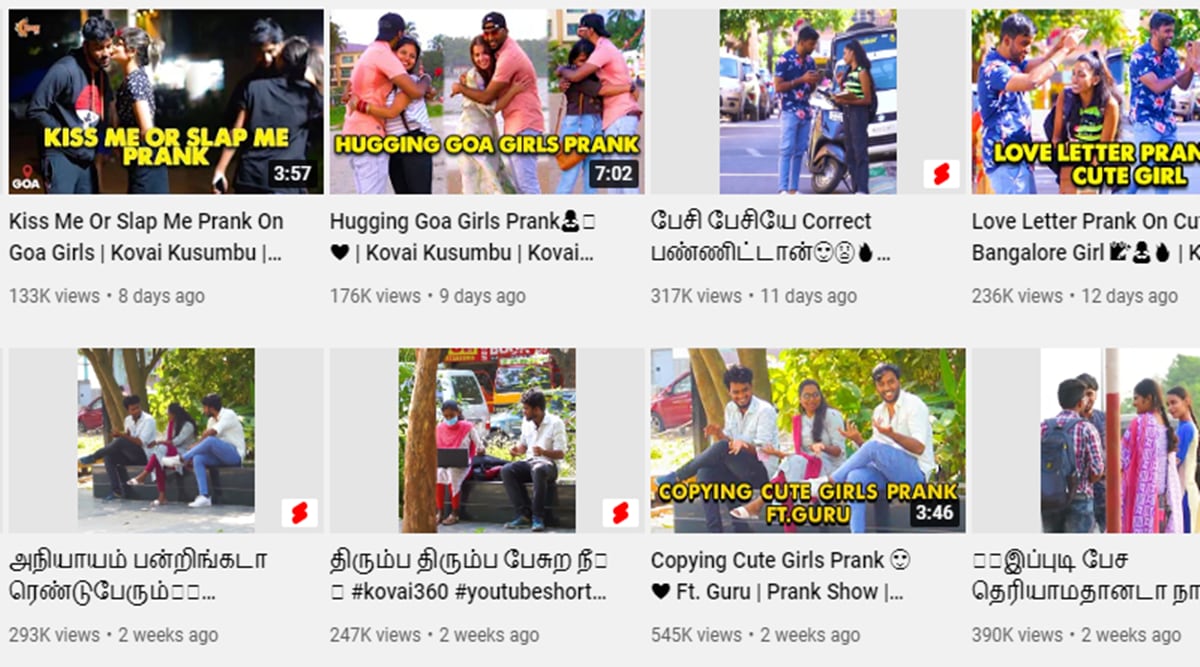Play the Hugging Goa Girls Prank video
Image resolution: width=1200 pixels, height=667 pixels.
487,102
